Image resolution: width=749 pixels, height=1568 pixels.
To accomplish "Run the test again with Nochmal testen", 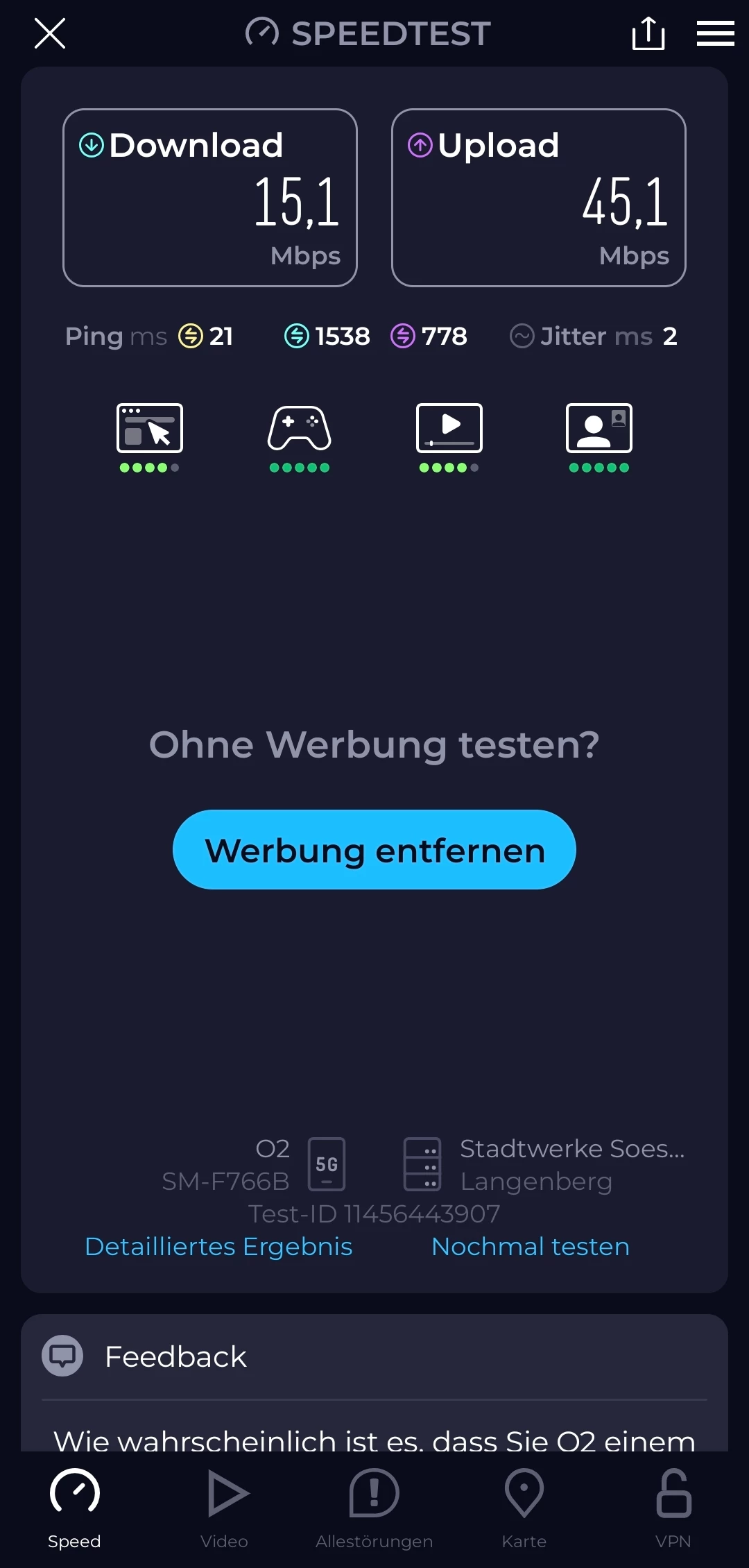I will tap(531, 1247).
